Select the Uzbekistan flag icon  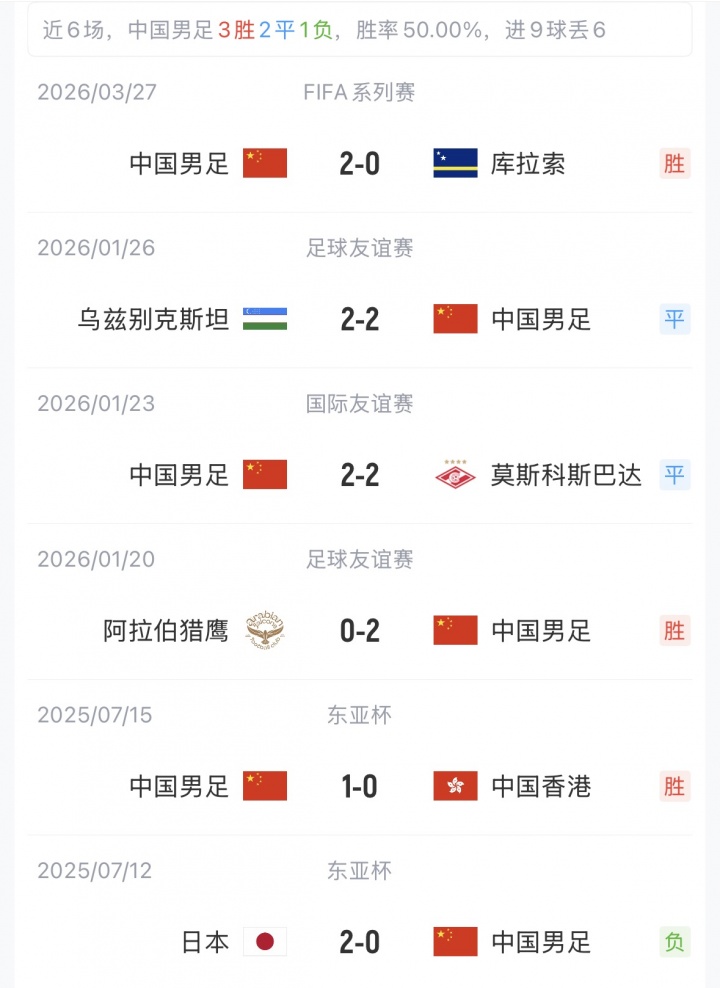click(266, 319)
